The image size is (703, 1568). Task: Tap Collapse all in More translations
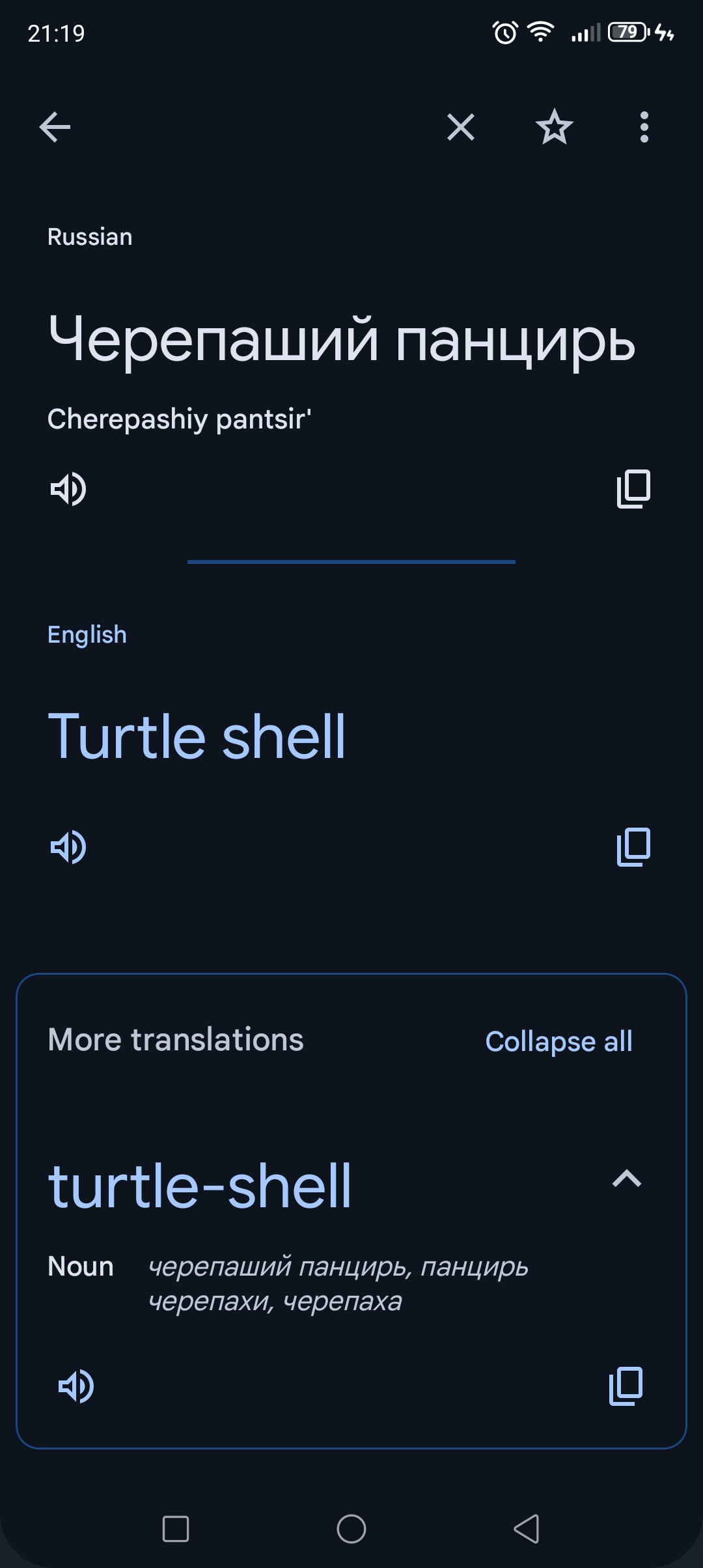click(x=558, y=1041)
